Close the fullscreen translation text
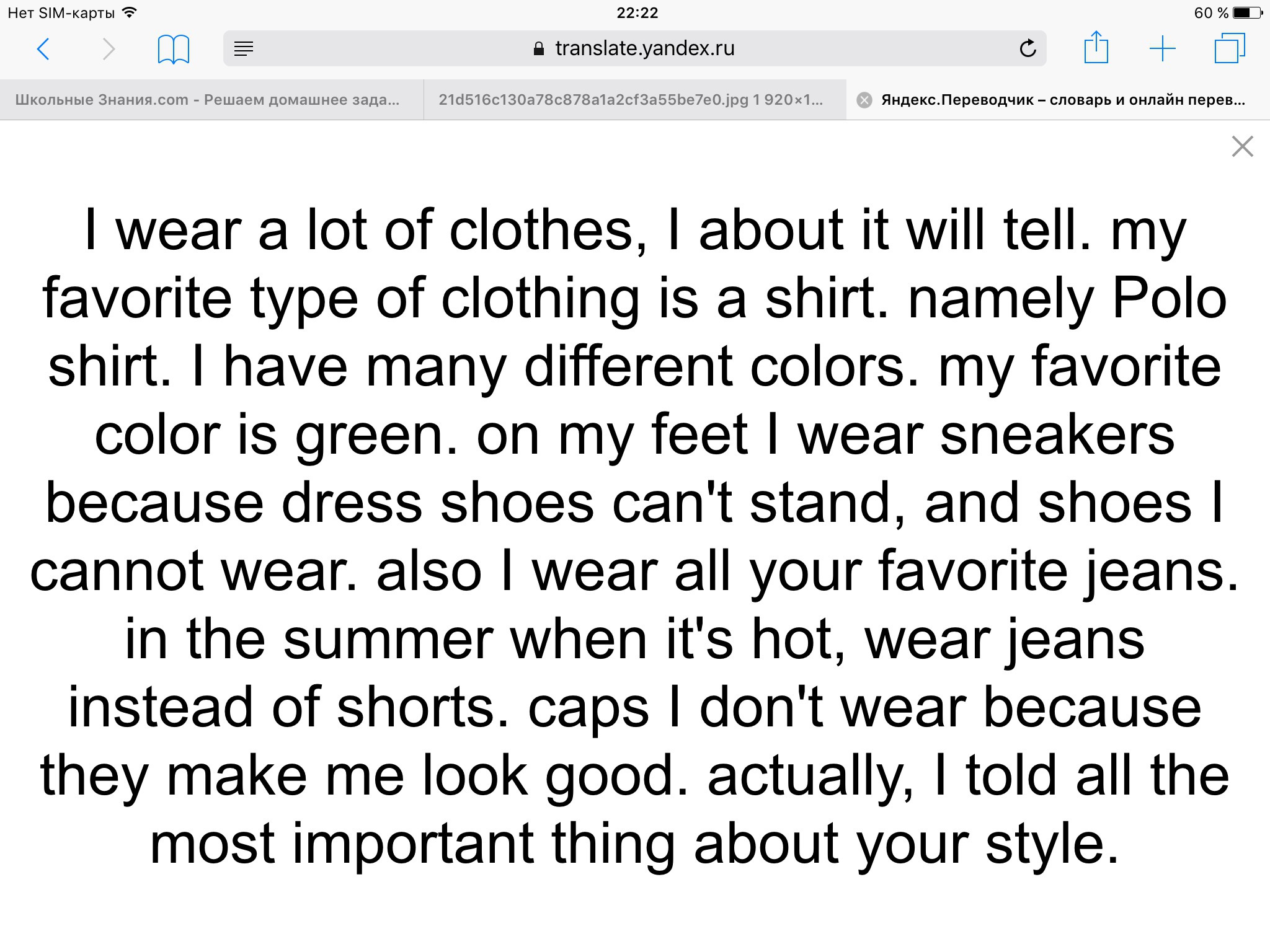1270x952 pixels. [x=1242, y=147]
